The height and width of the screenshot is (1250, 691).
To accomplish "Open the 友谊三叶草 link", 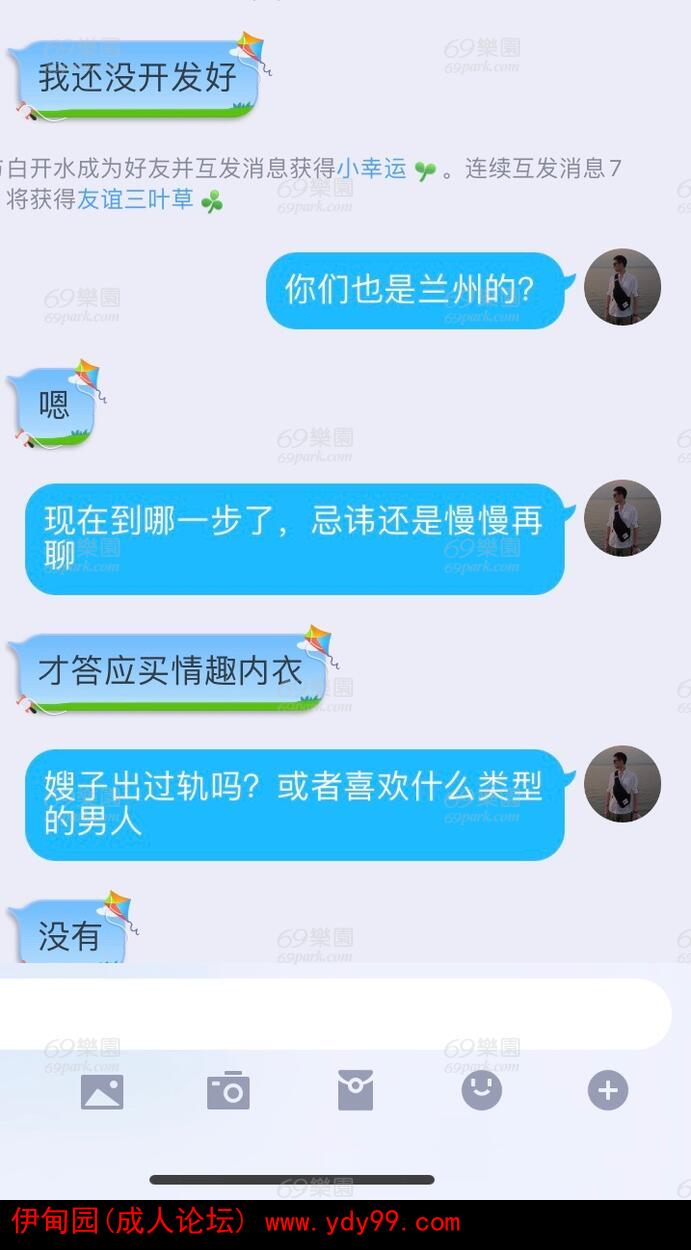I will [135, 199].
